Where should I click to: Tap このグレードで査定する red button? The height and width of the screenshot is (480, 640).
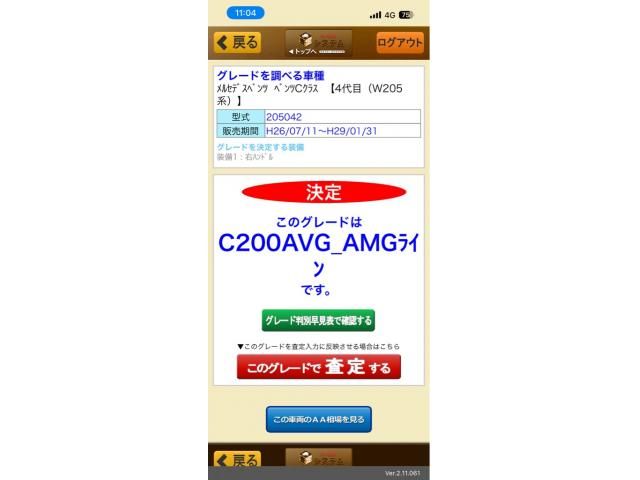(x=319, y=367)
